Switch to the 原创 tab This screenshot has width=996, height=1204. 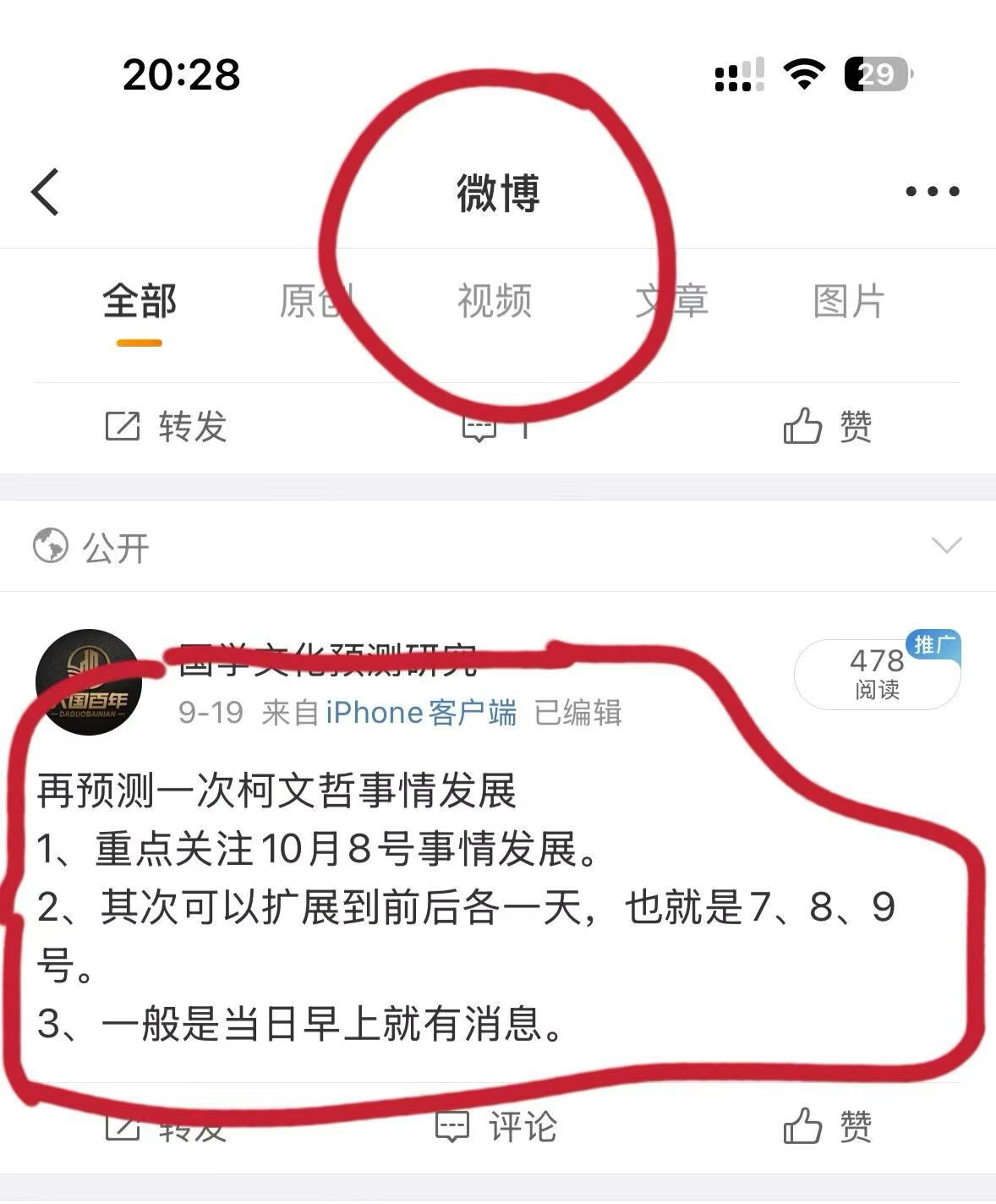pos(316,302)
